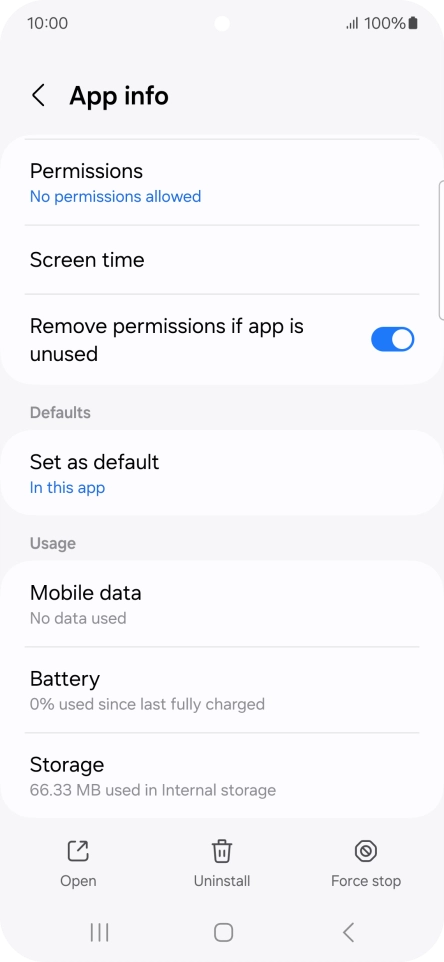The width and height of the screenshot is (444, 962).
Task: Open Screen time details
Action: pyautogui.click(x=222, y=260)
